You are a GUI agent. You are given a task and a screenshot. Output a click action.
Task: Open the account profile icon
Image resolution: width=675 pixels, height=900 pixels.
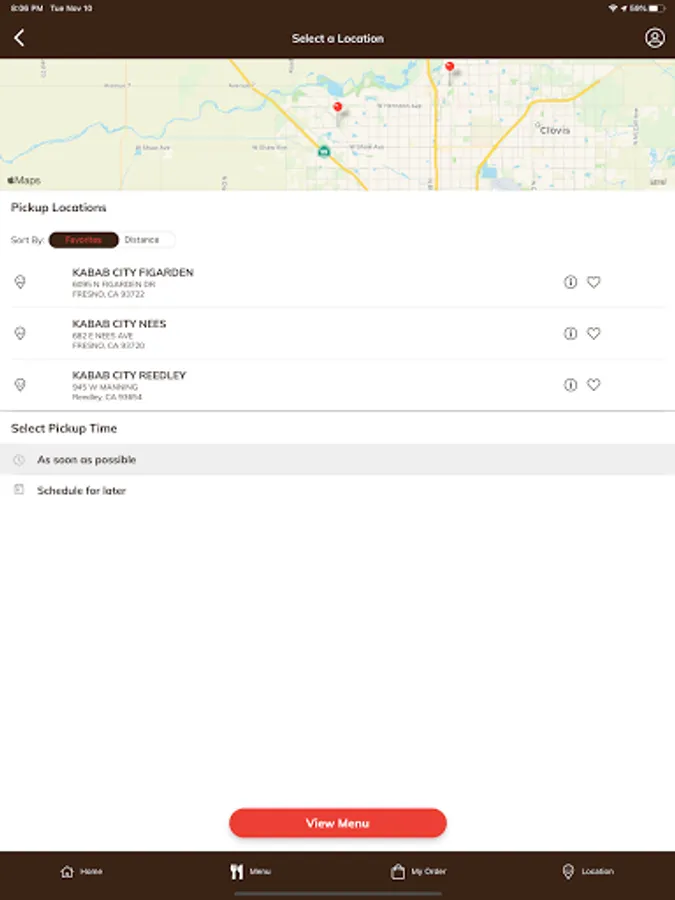point(654,38)
